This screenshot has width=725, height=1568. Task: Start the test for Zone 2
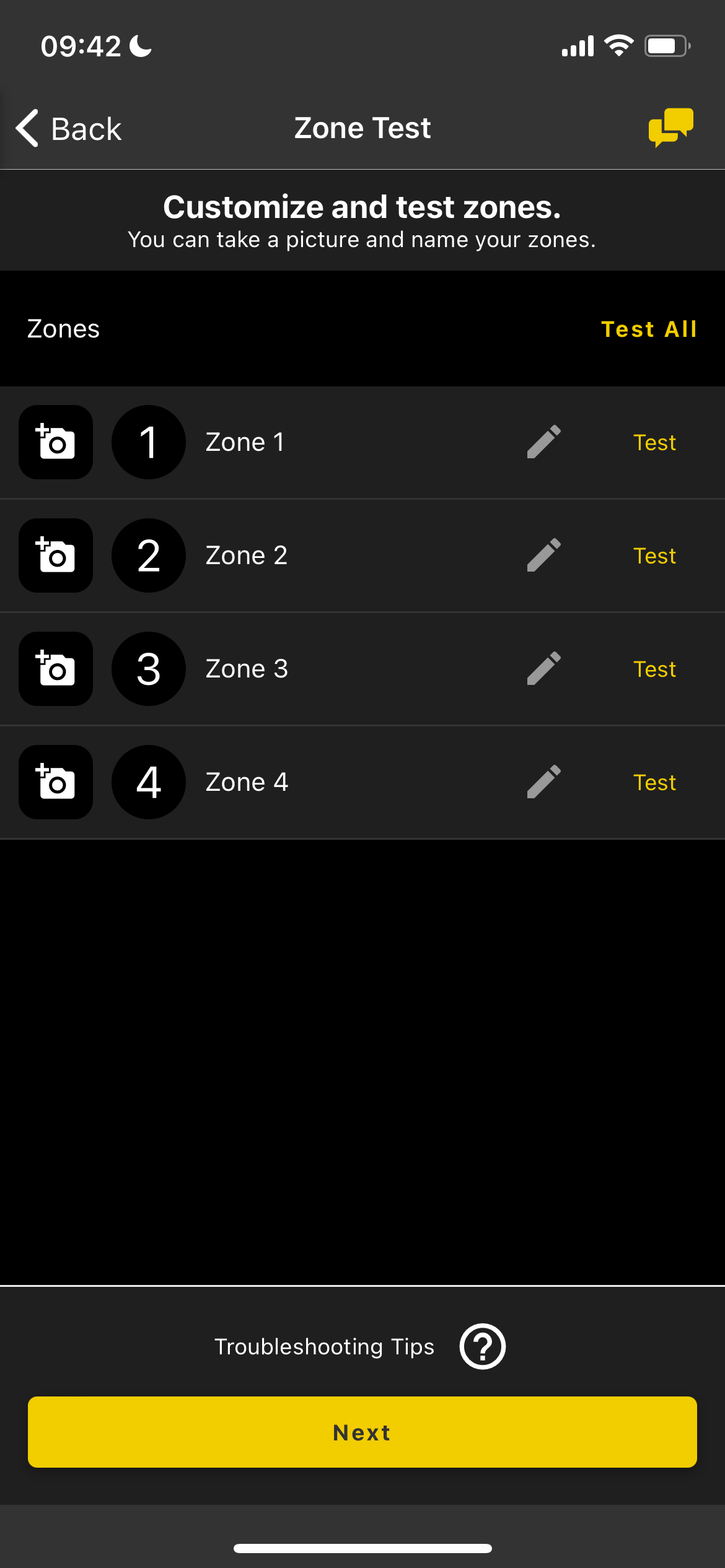654,555
